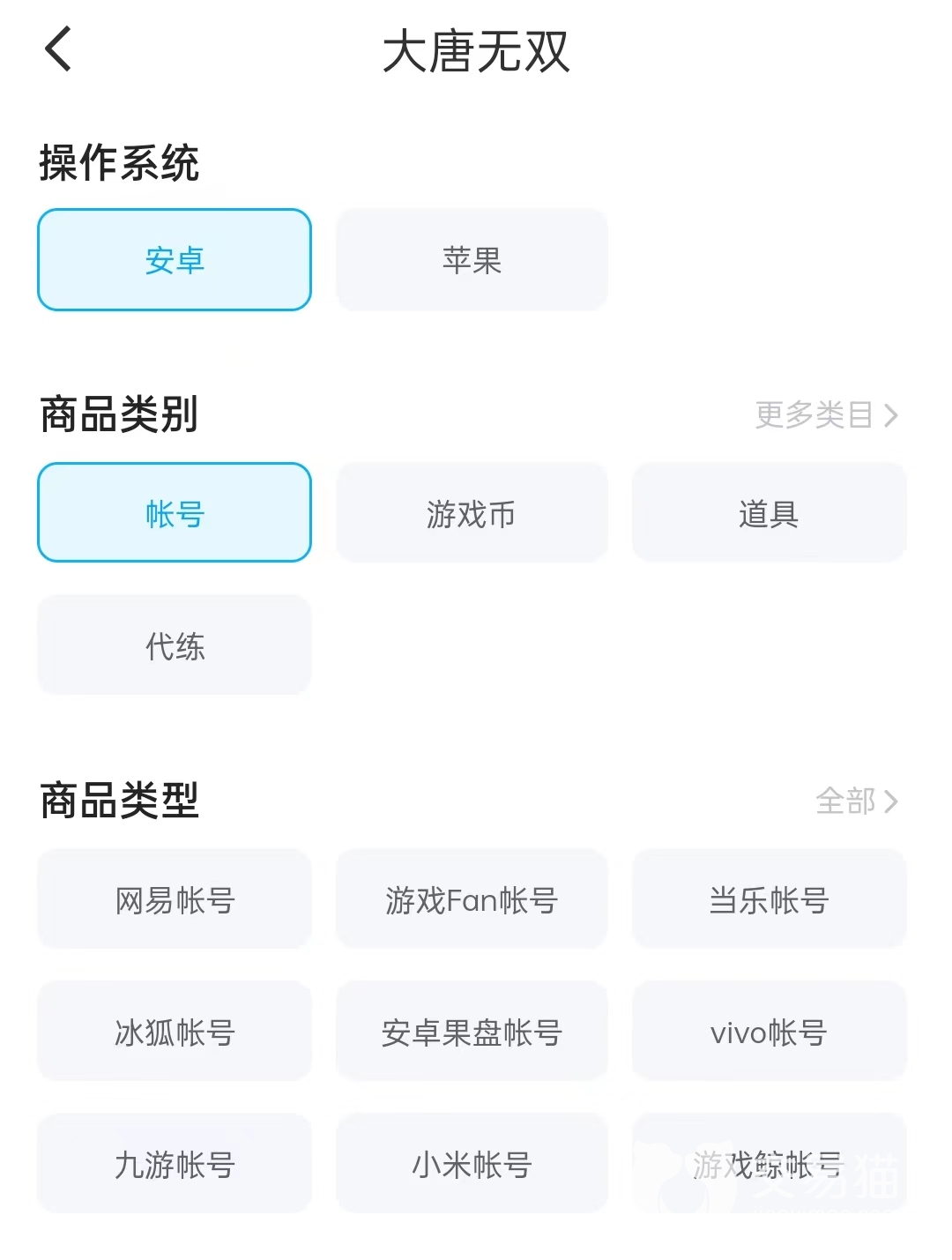
Task: Select 代练 category
Action: pos(175,645)
